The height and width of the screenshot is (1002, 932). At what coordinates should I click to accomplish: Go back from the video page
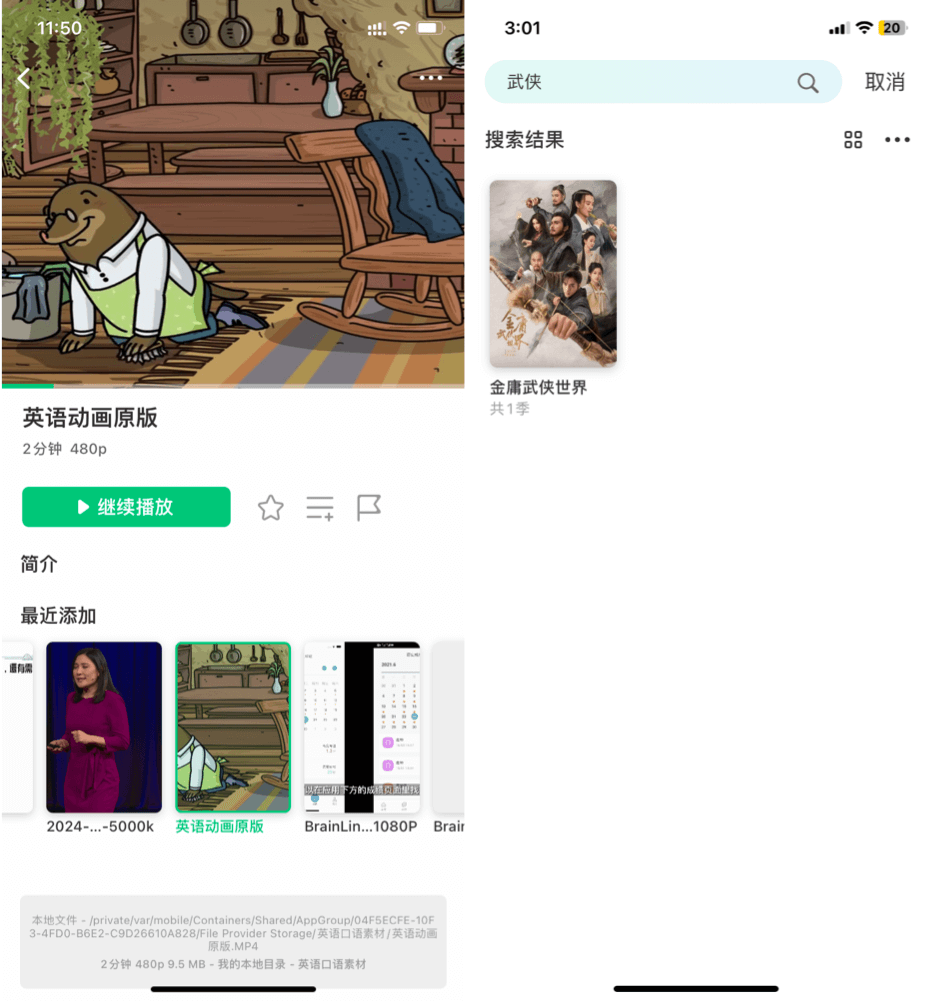tap(24, 78)
